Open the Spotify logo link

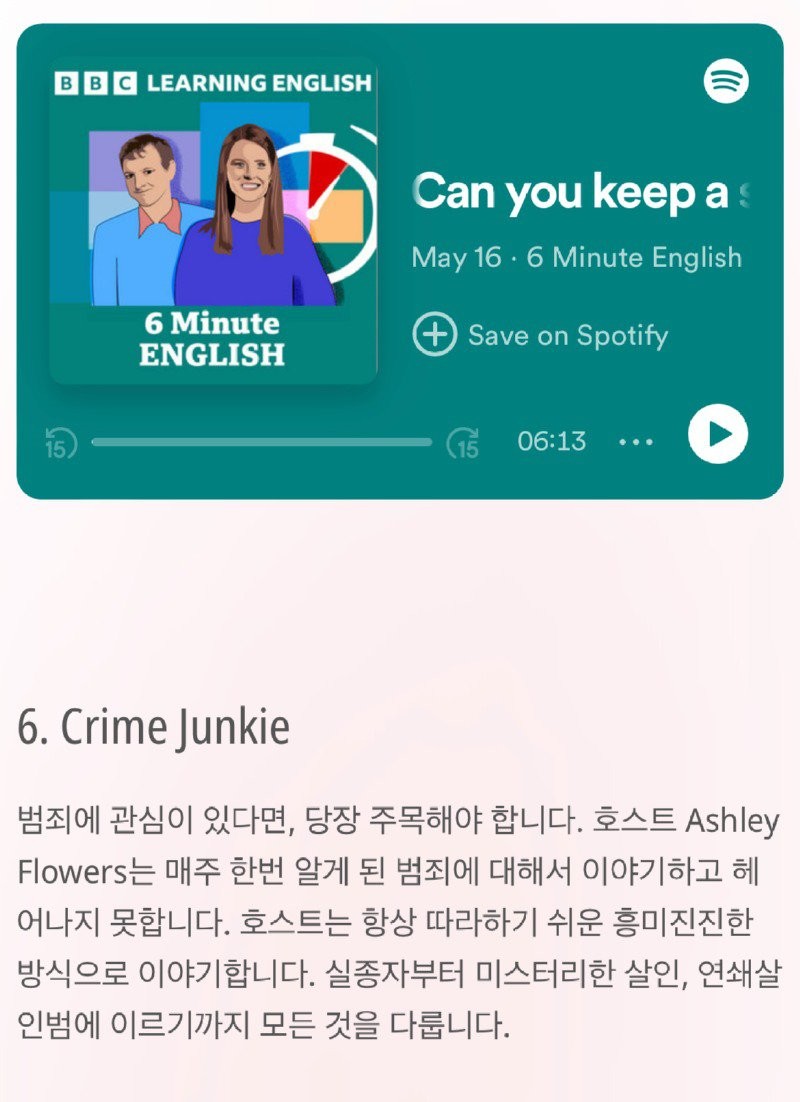click(x=726, y=80)
